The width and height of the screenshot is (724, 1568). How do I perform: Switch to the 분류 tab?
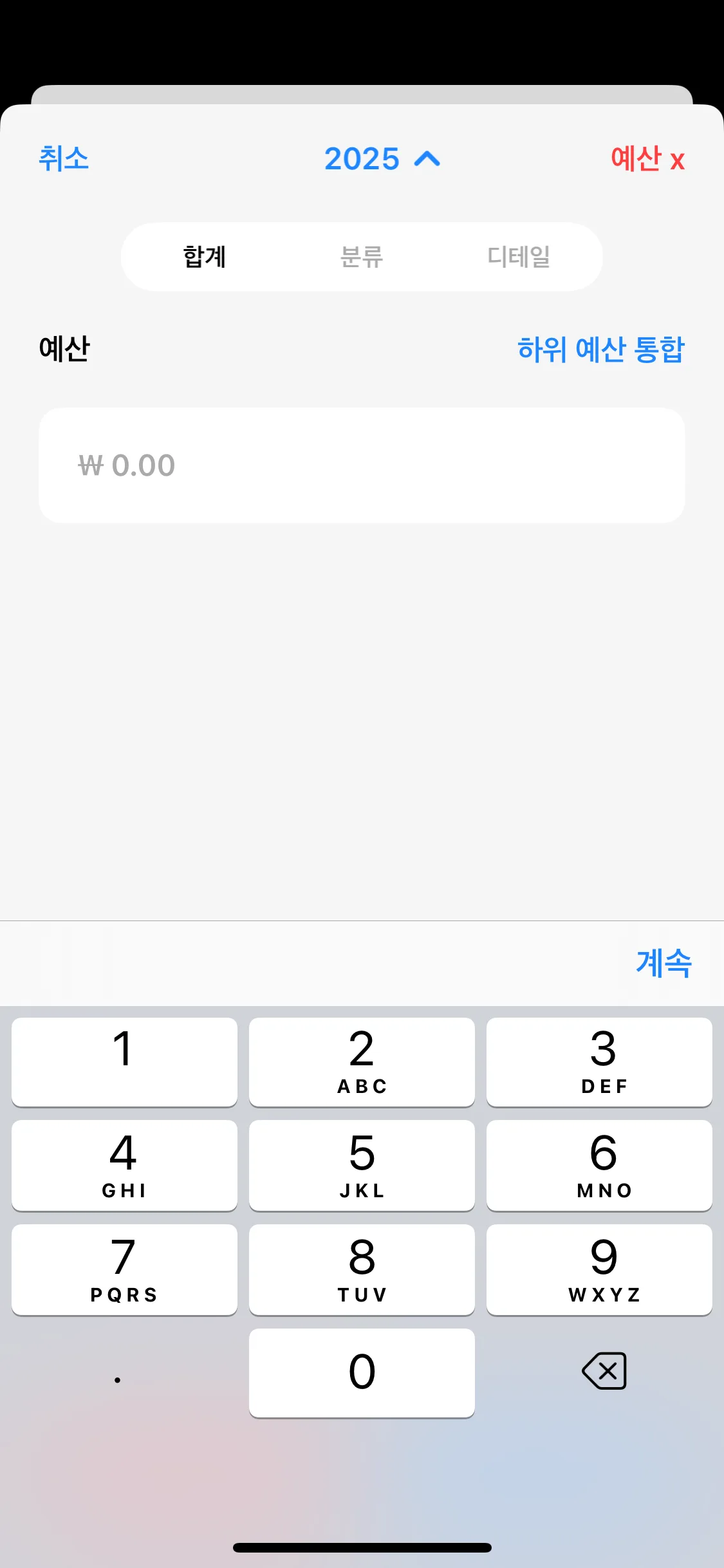tap(362, 257)
